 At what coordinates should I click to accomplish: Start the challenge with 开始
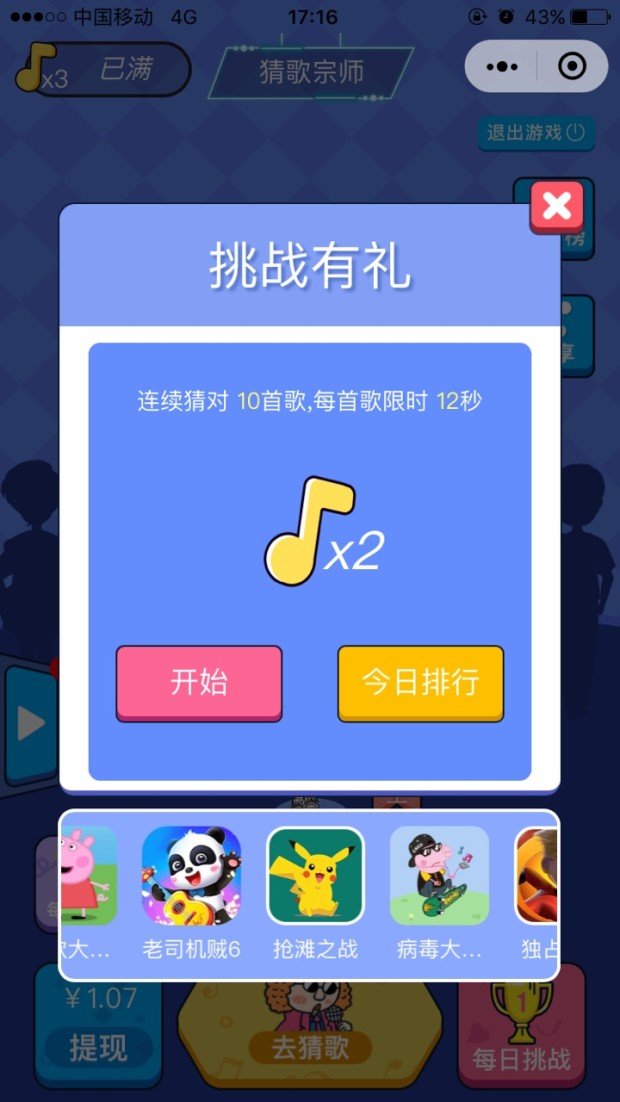tap(199, 682)
